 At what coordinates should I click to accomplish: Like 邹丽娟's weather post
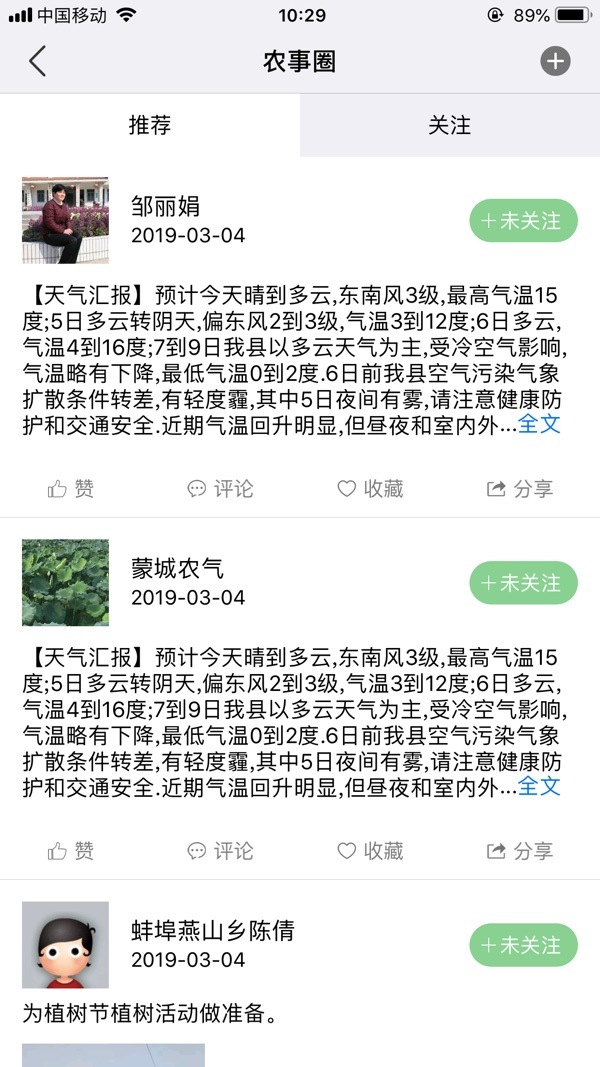coord(71,489)
